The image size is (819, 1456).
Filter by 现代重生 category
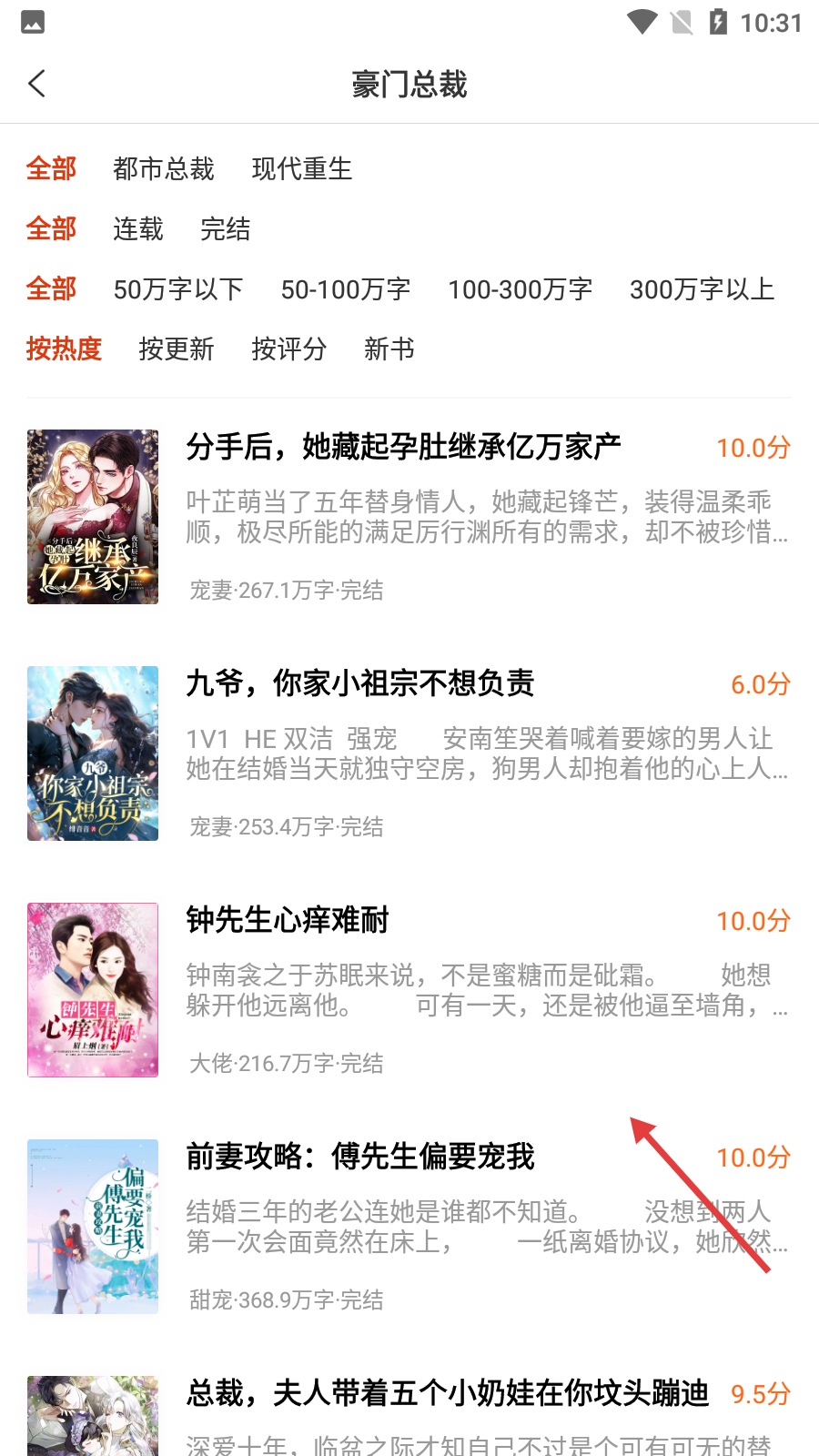coord(301,169)
